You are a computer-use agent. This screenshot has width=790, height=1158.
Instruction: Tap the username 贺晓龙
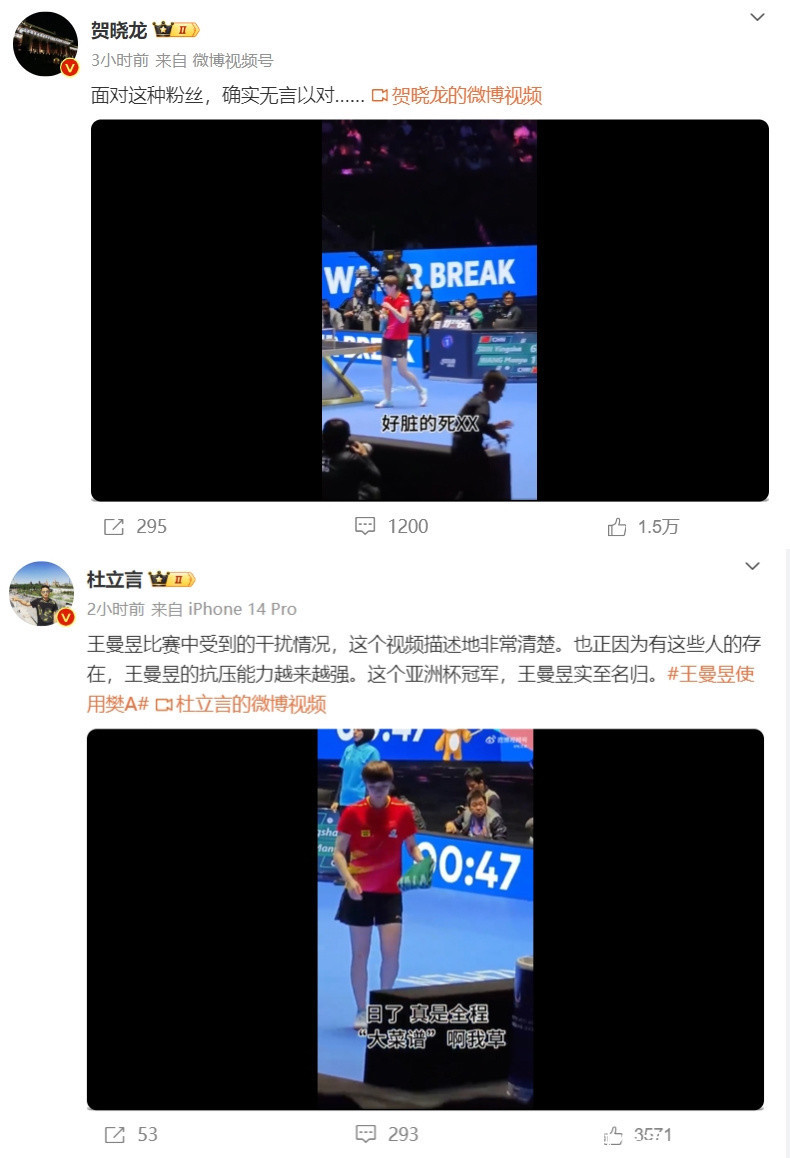pyautogui.click(x=118, y=30)
